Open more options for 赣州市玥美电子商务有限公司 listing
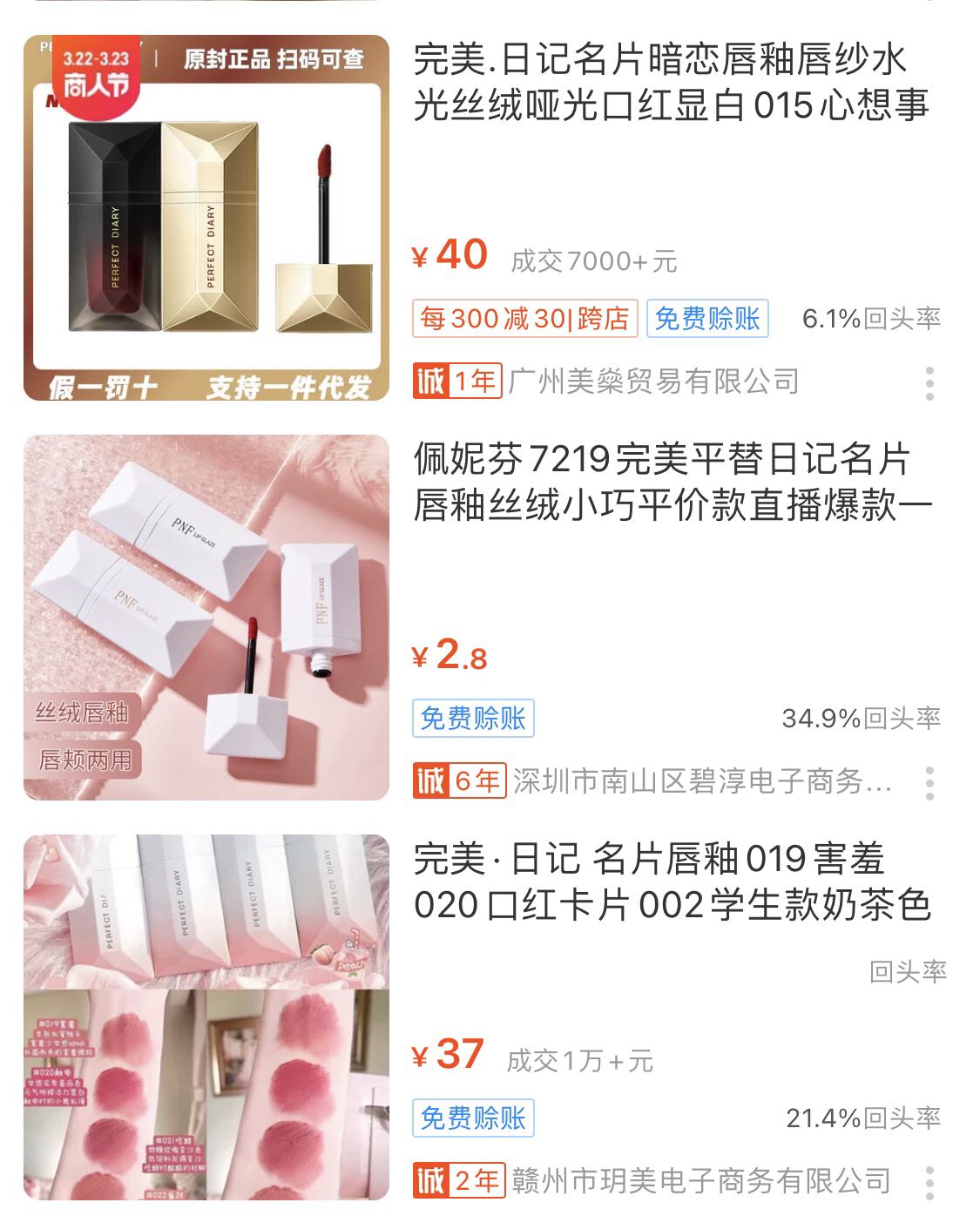Image resolution: width=980 pixels, height=1216 pixels. pos(929,1182)
